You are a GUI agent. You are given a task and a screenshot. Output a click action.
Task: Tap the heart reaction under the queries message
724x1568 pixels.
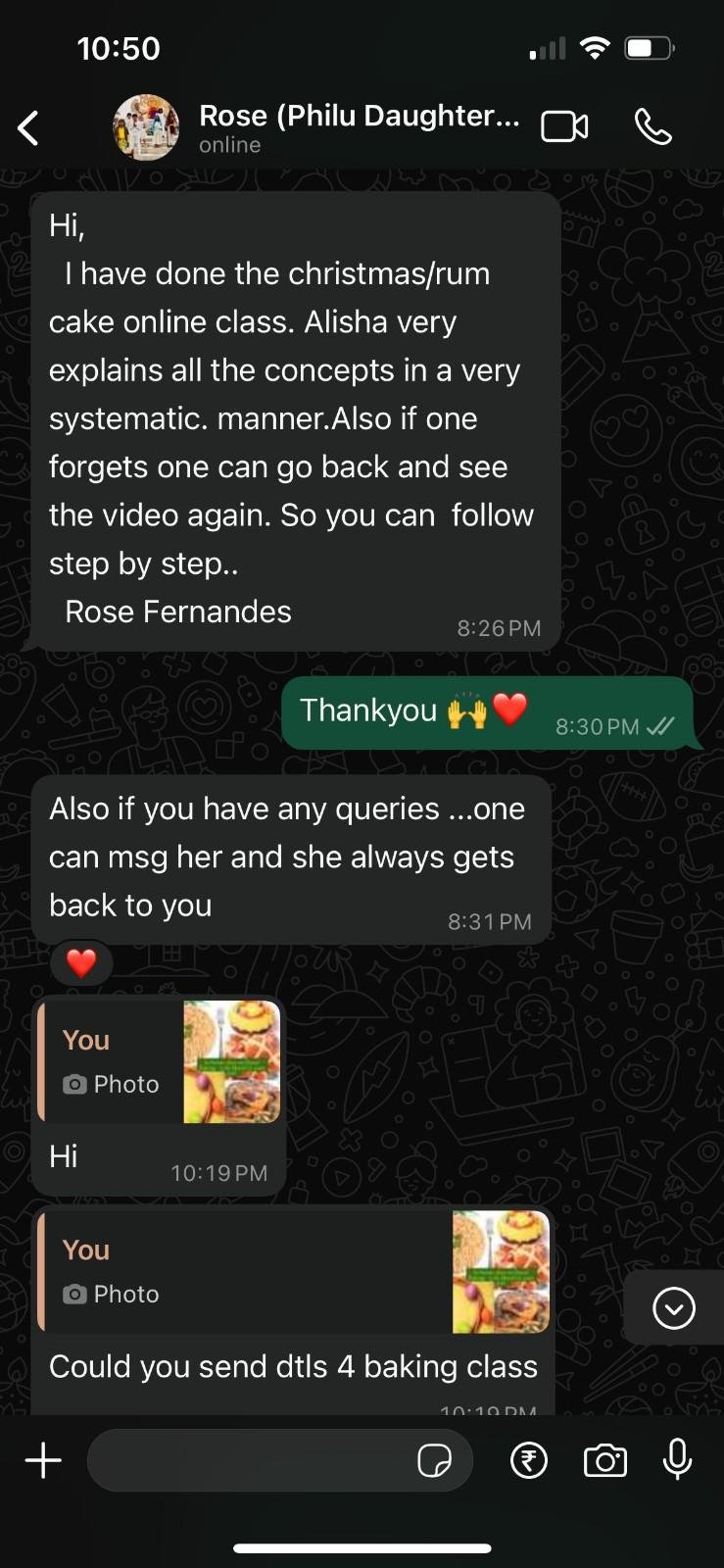(81, 963)
